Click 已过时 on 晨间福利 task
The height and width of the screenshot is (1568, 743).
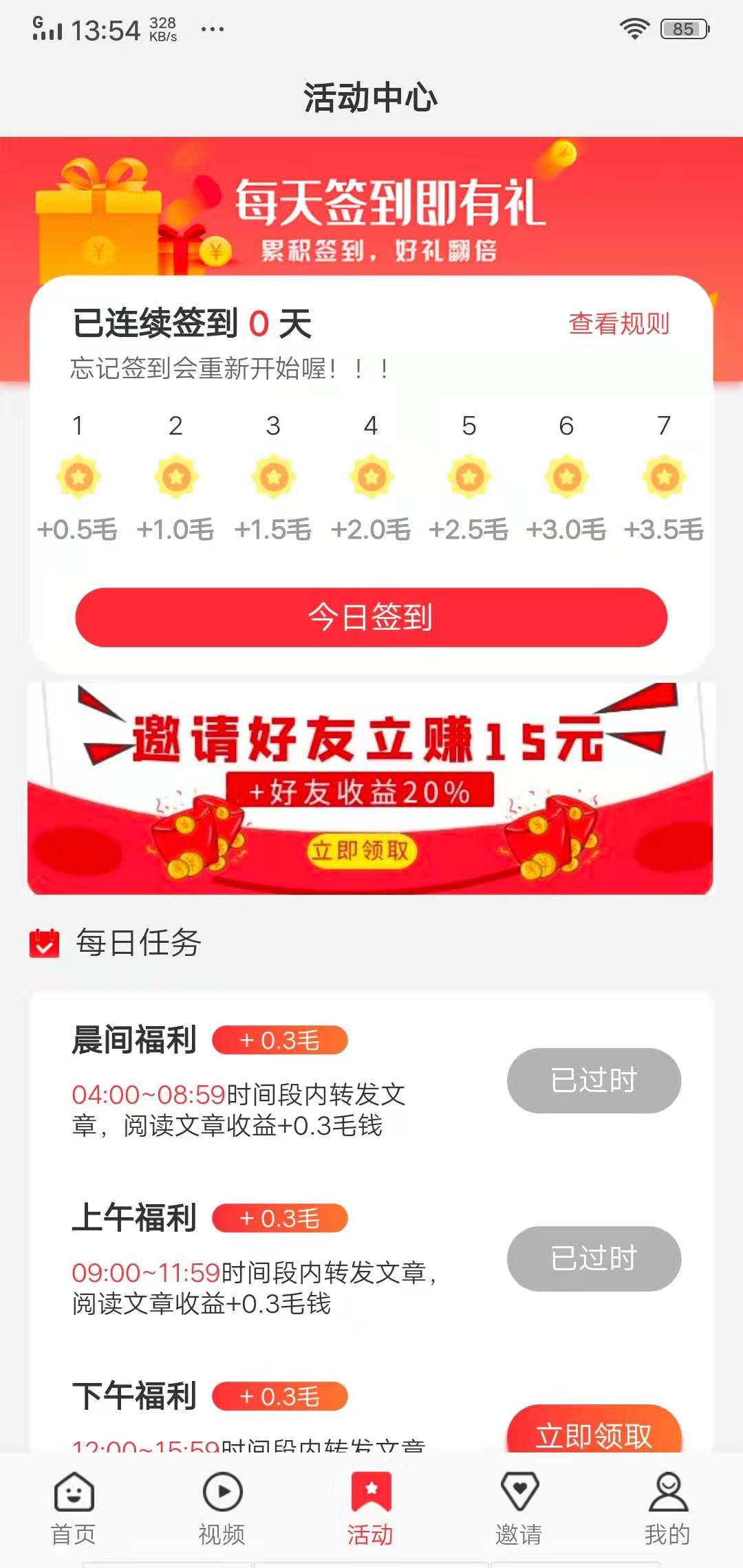(594, 1081)
